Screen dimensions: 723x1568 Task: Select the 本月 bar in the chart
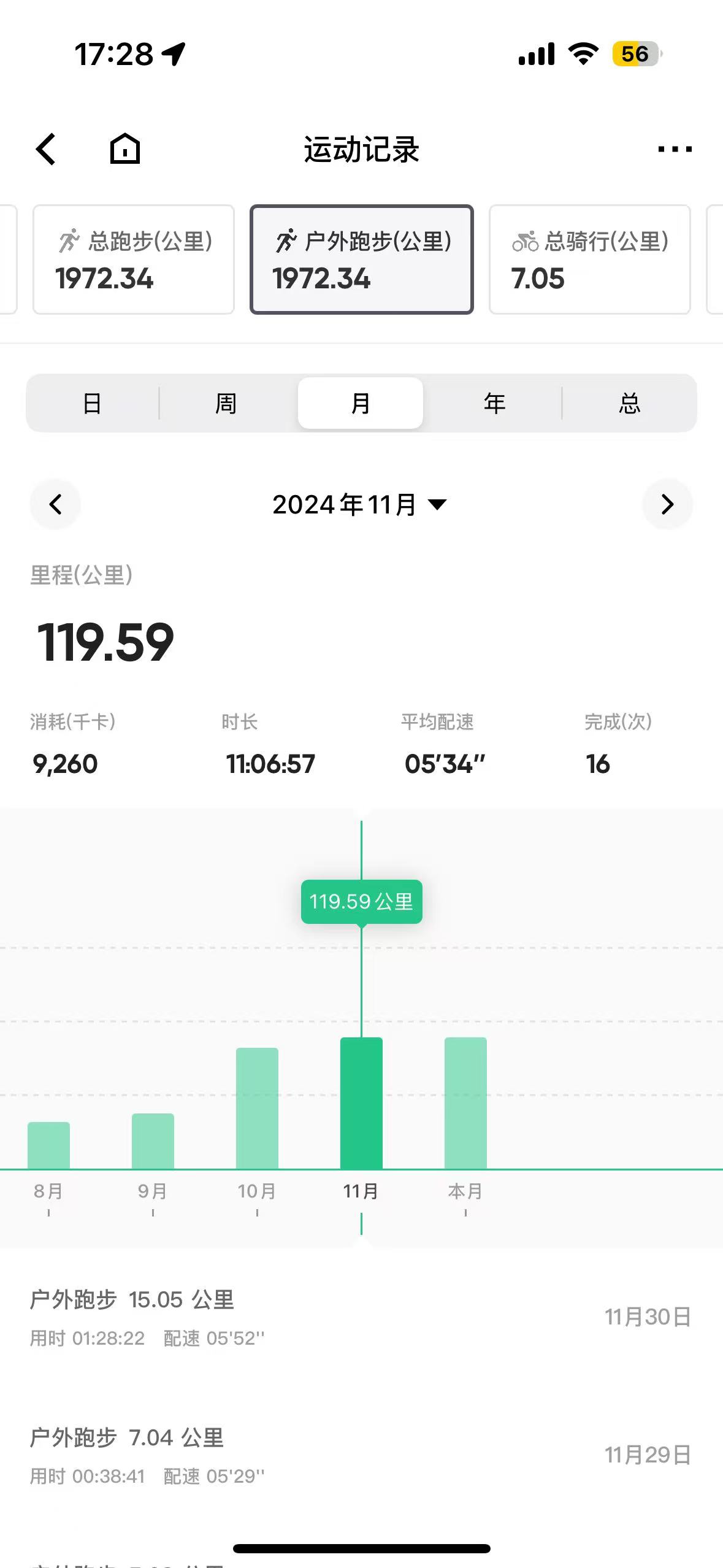(465, 1103)
